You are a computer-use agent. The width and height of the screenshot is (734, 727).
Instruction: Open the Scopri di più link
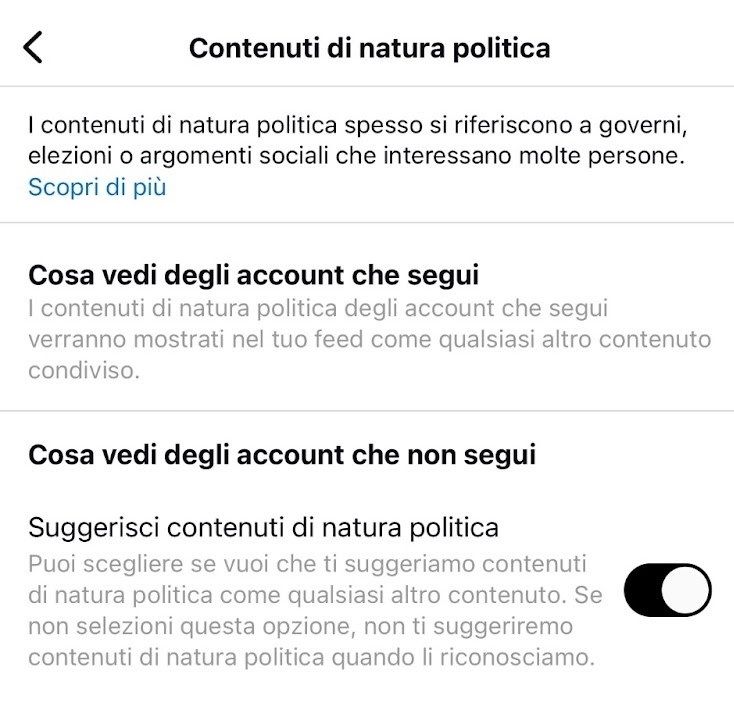click(x=97, y=187)
